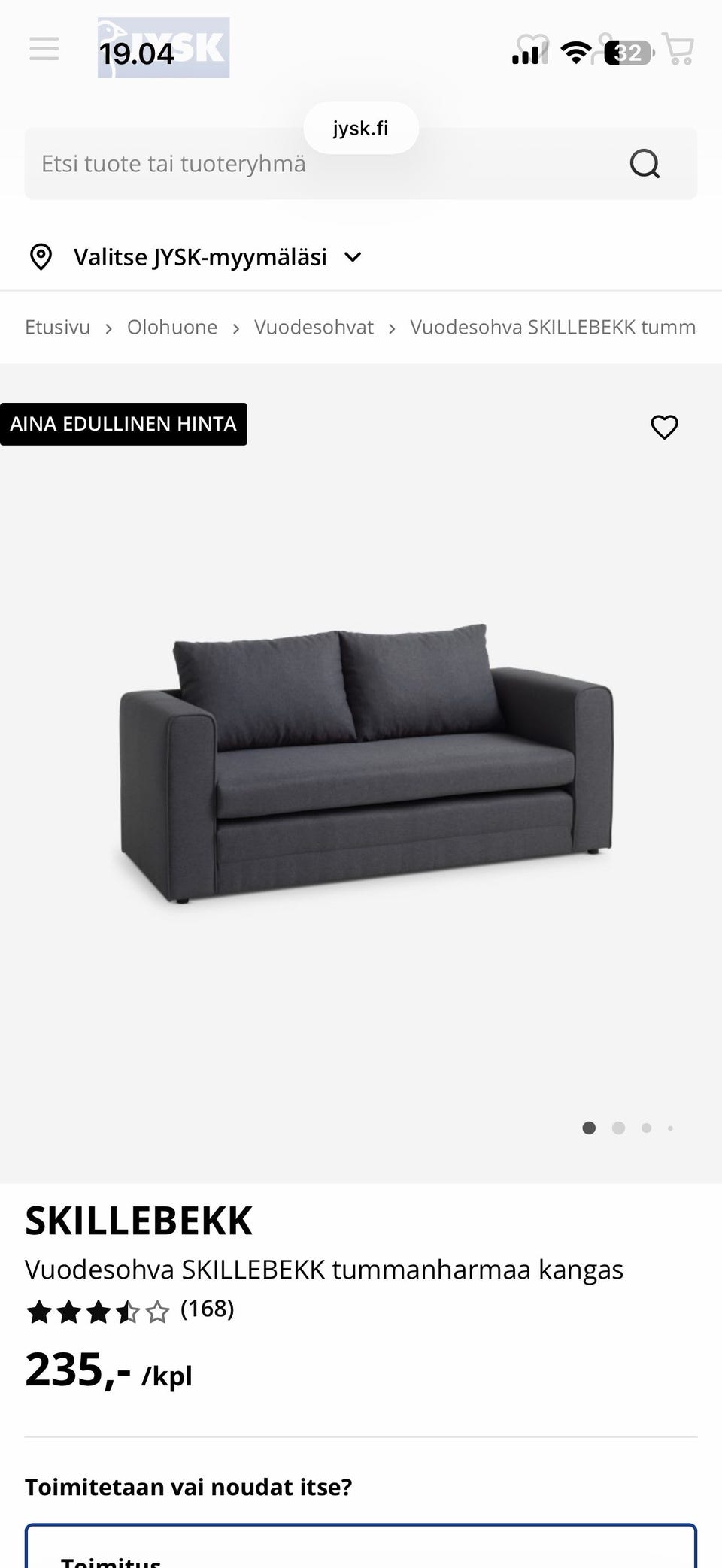Open the shopping cart
The image size is (722, 1568).
coord(679,49)
